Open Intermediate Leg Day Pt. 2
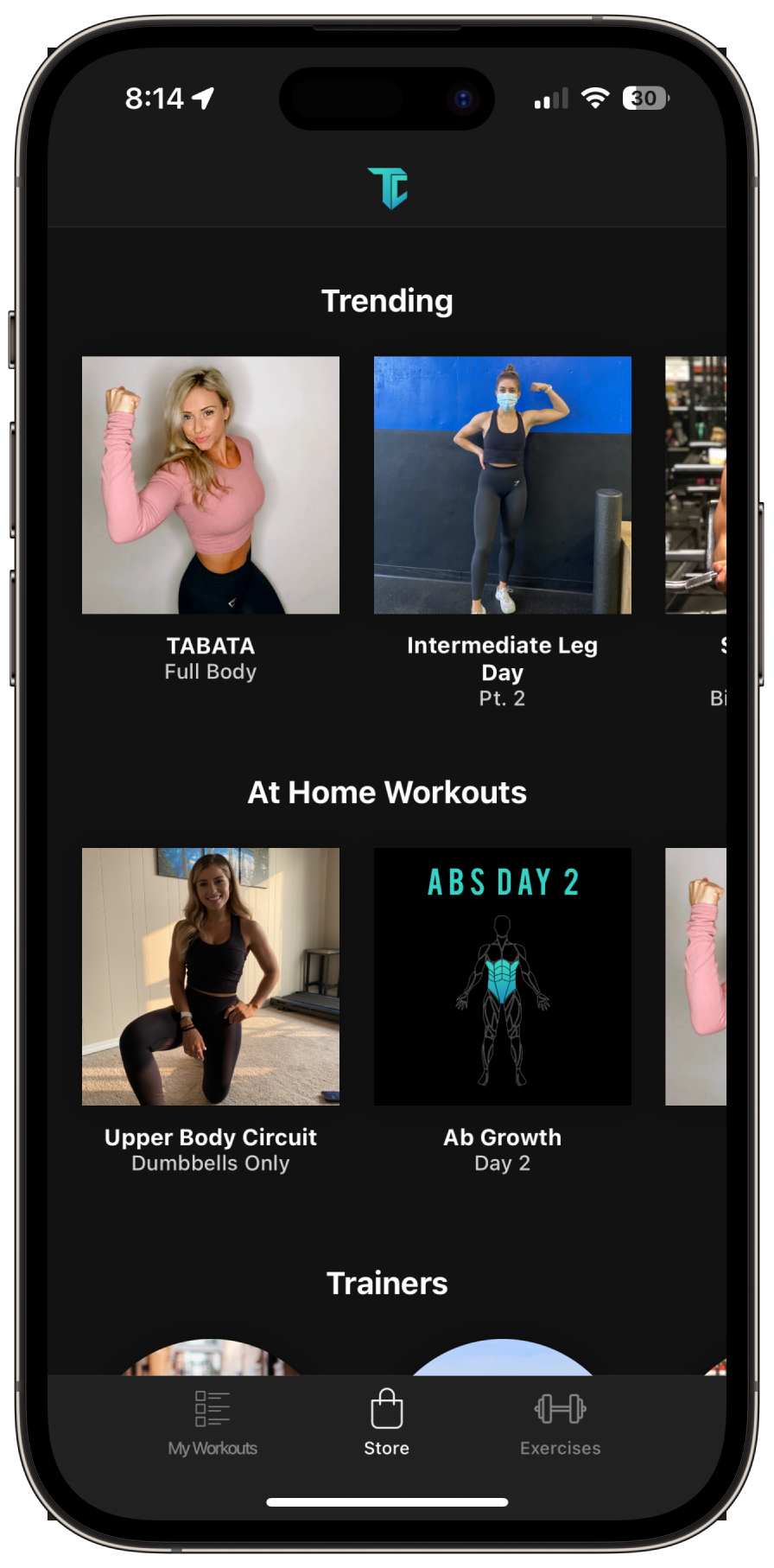The width and height of the screenshot is (774, 1568). [502, 486]
